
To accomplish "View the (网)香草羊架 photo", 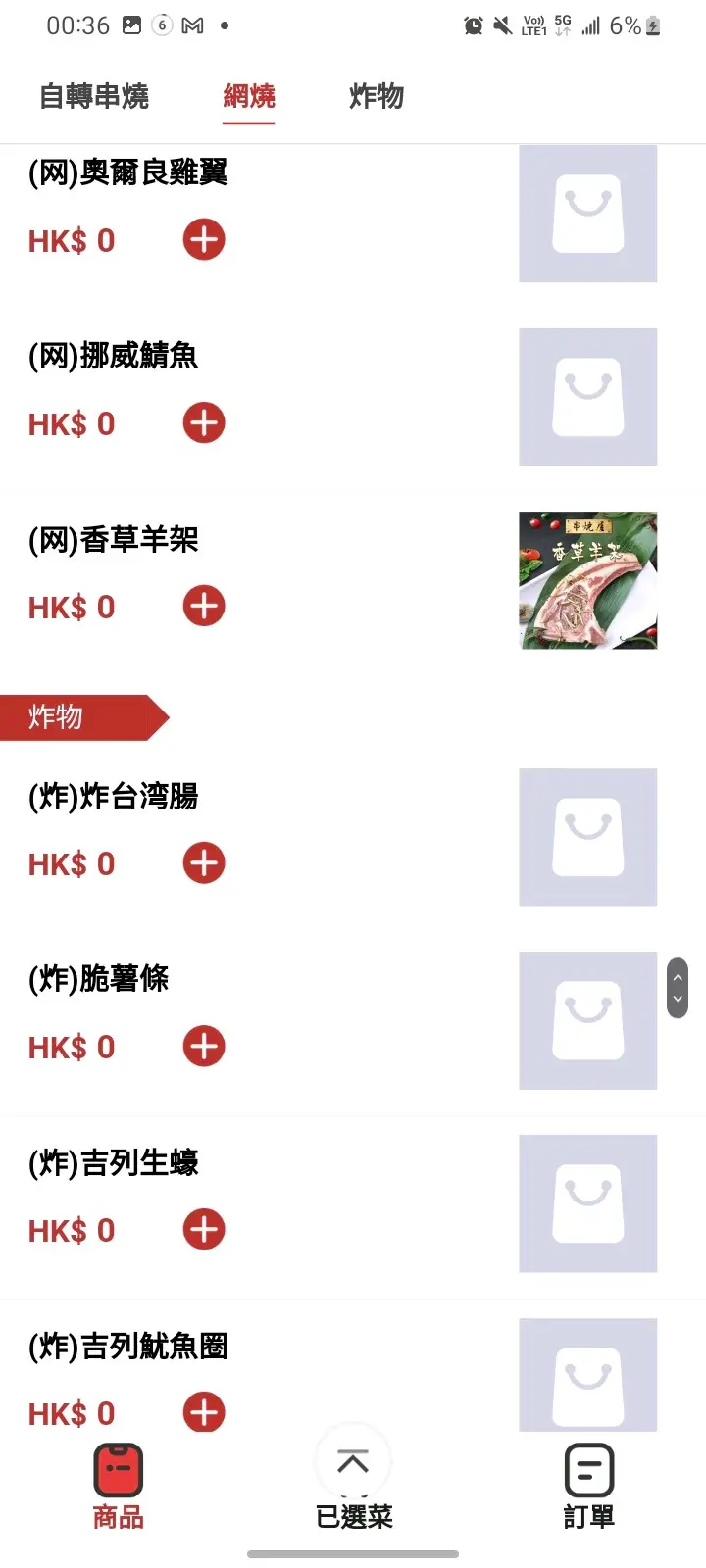I will tap(587, 580).
